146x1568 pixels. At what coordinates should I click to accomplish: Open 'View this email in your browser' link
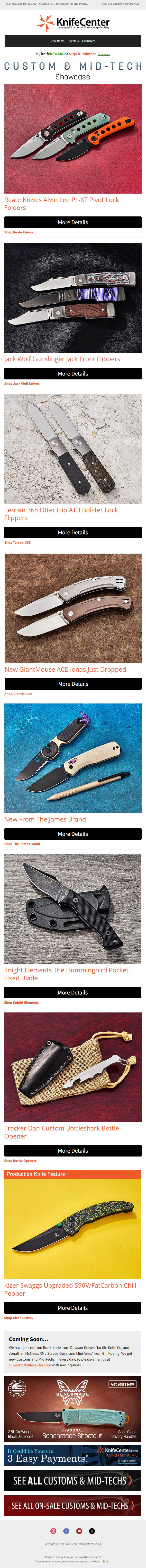coord(120,4)
